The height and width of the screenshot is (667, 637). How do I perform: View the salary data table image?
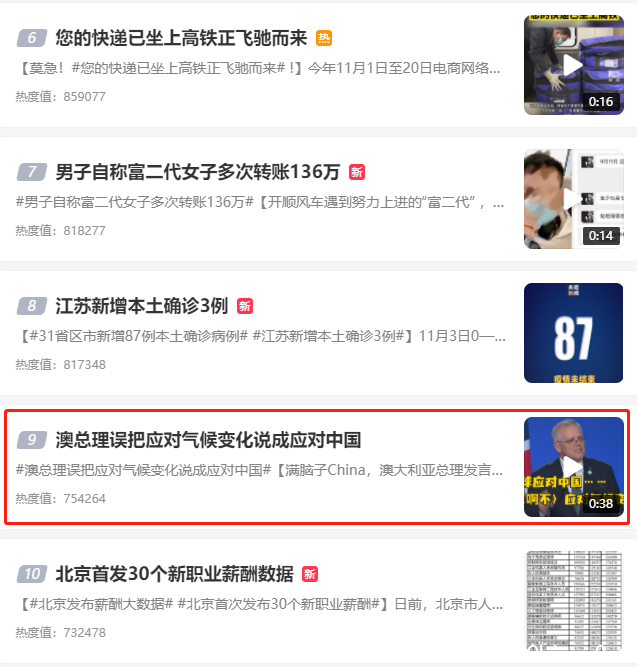click(573, 600)
